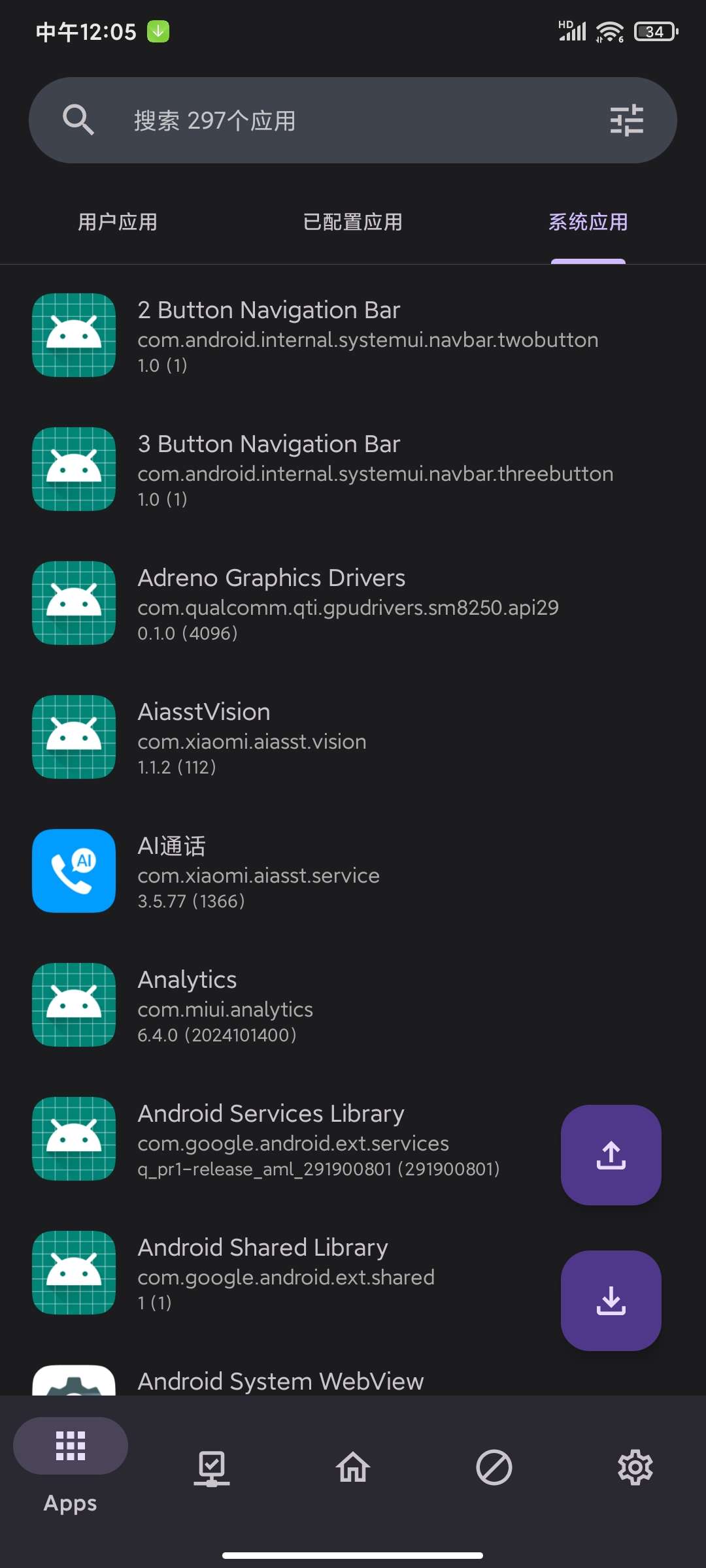Open the Analytics app entry

coord(353,1005)
